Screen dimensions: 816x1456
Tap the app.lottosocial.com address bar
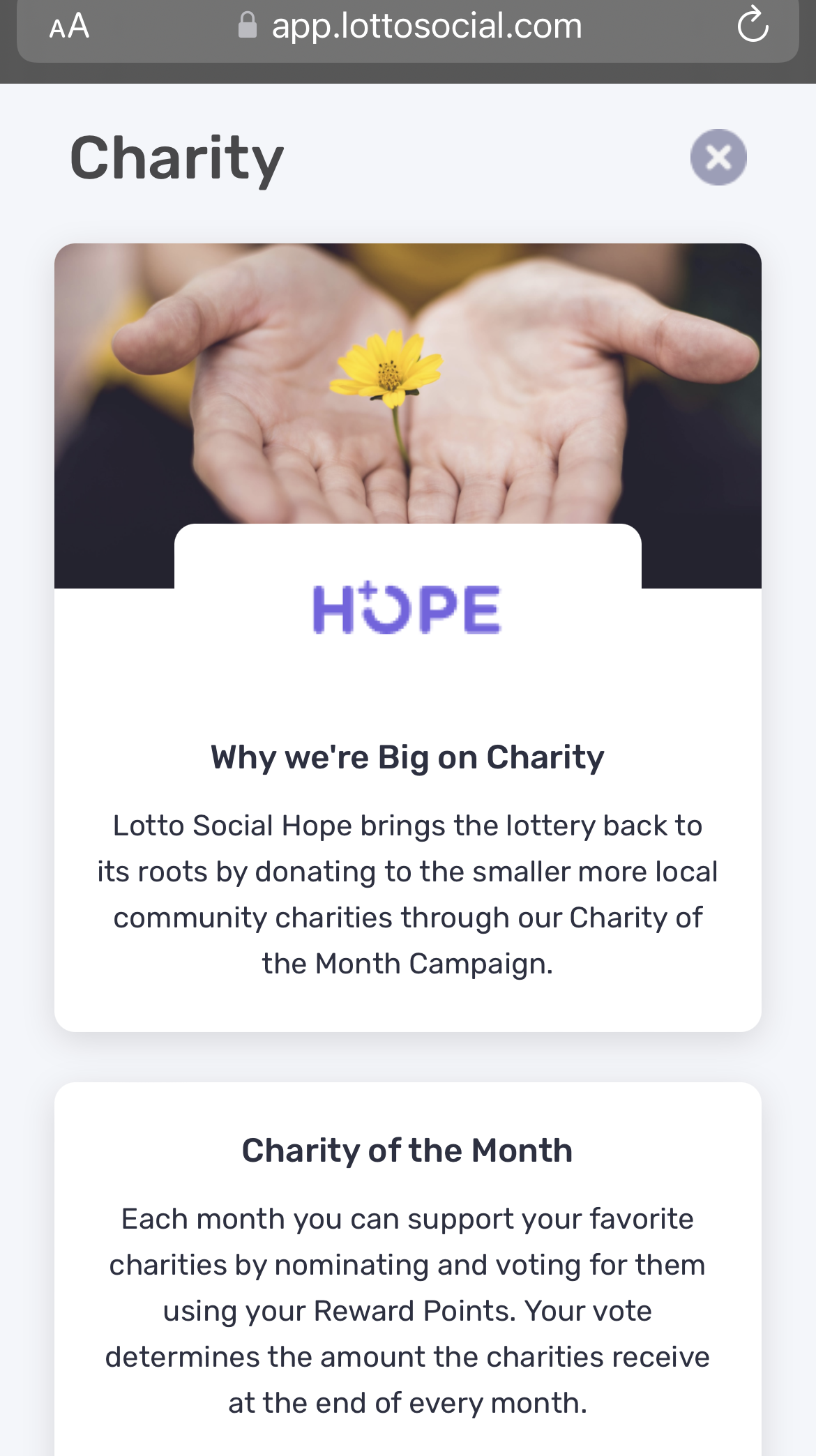pos(408,26)
